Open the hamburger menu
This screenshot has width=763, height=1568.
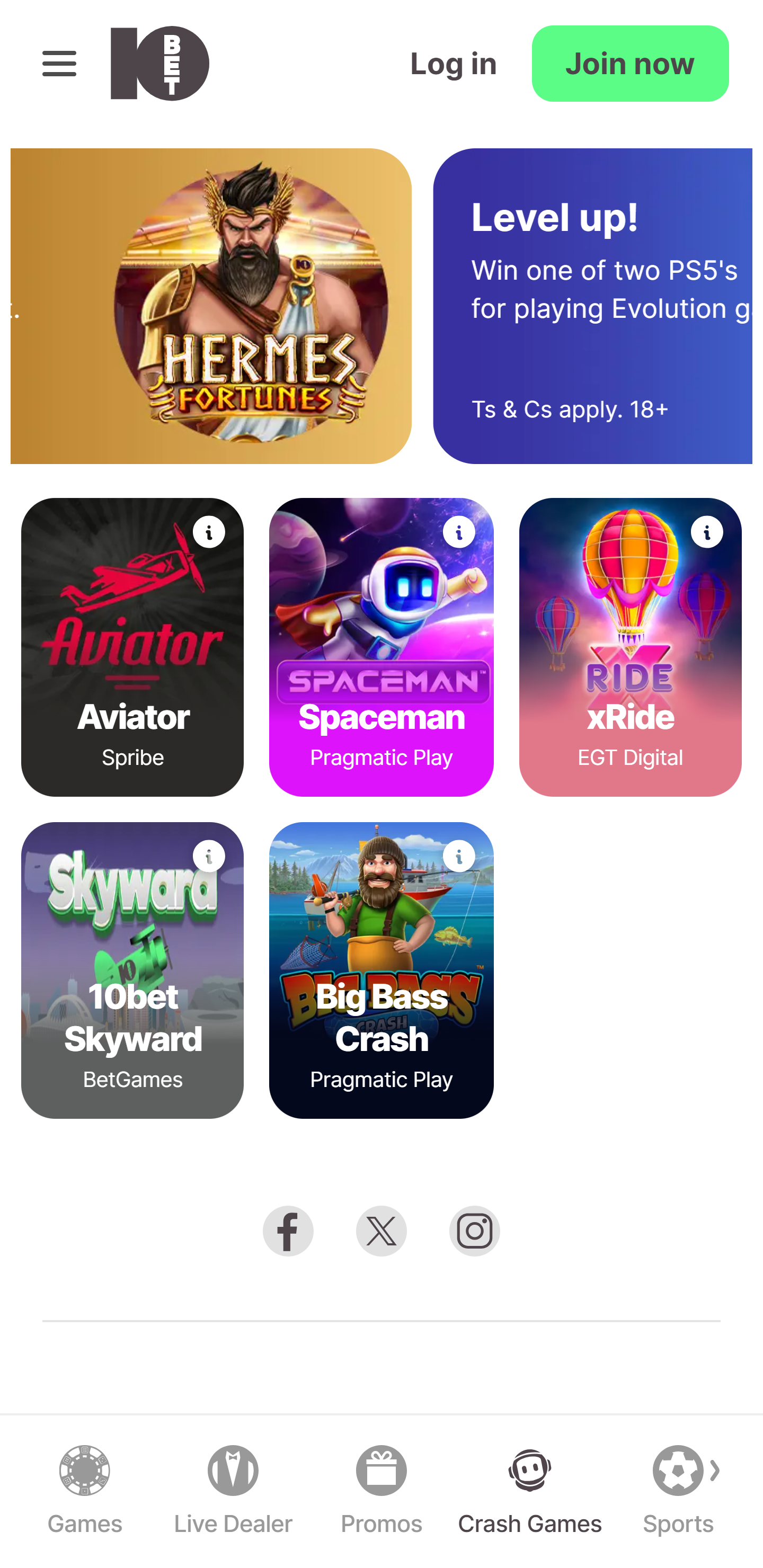tap(59, 64)
